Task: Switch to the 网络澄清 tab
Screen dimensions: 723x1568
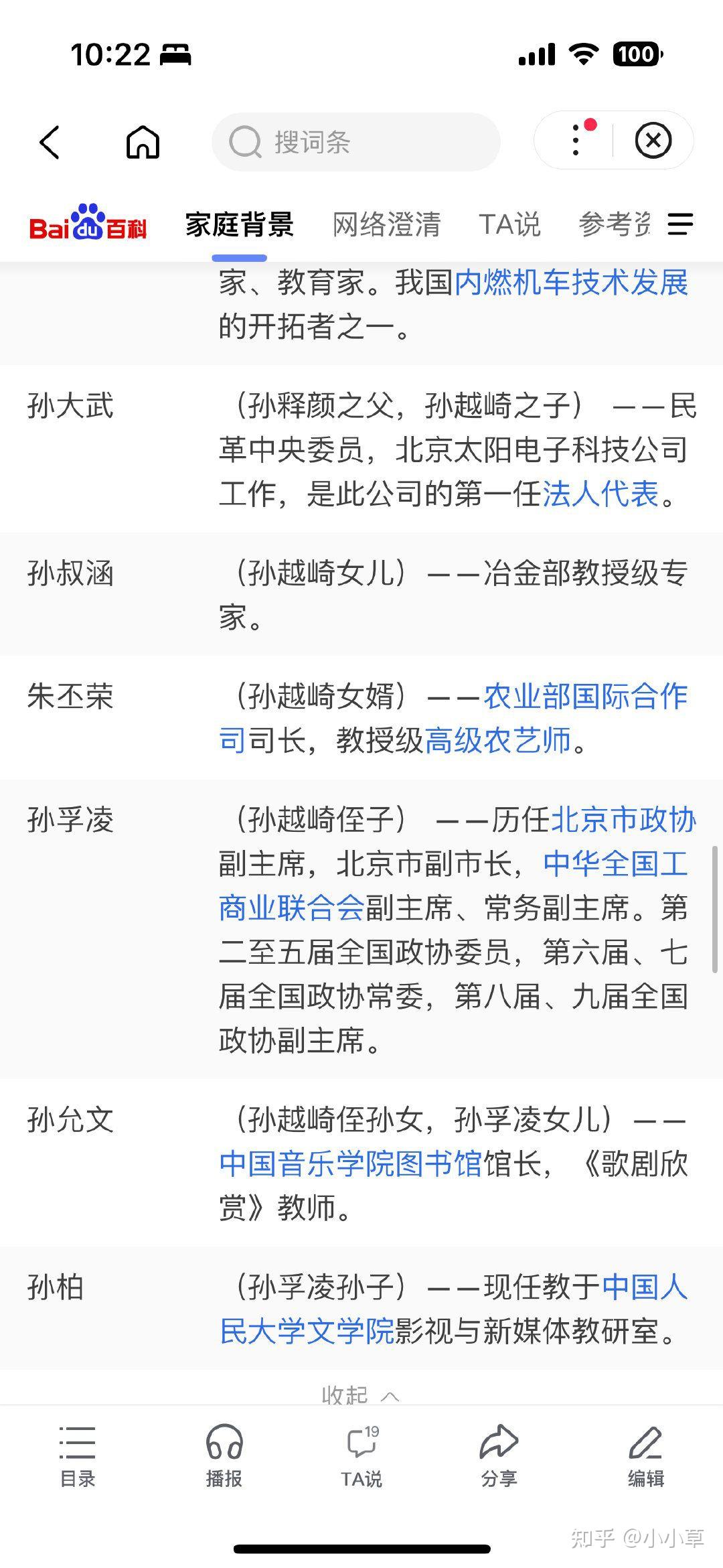Action: pos(387,224)
